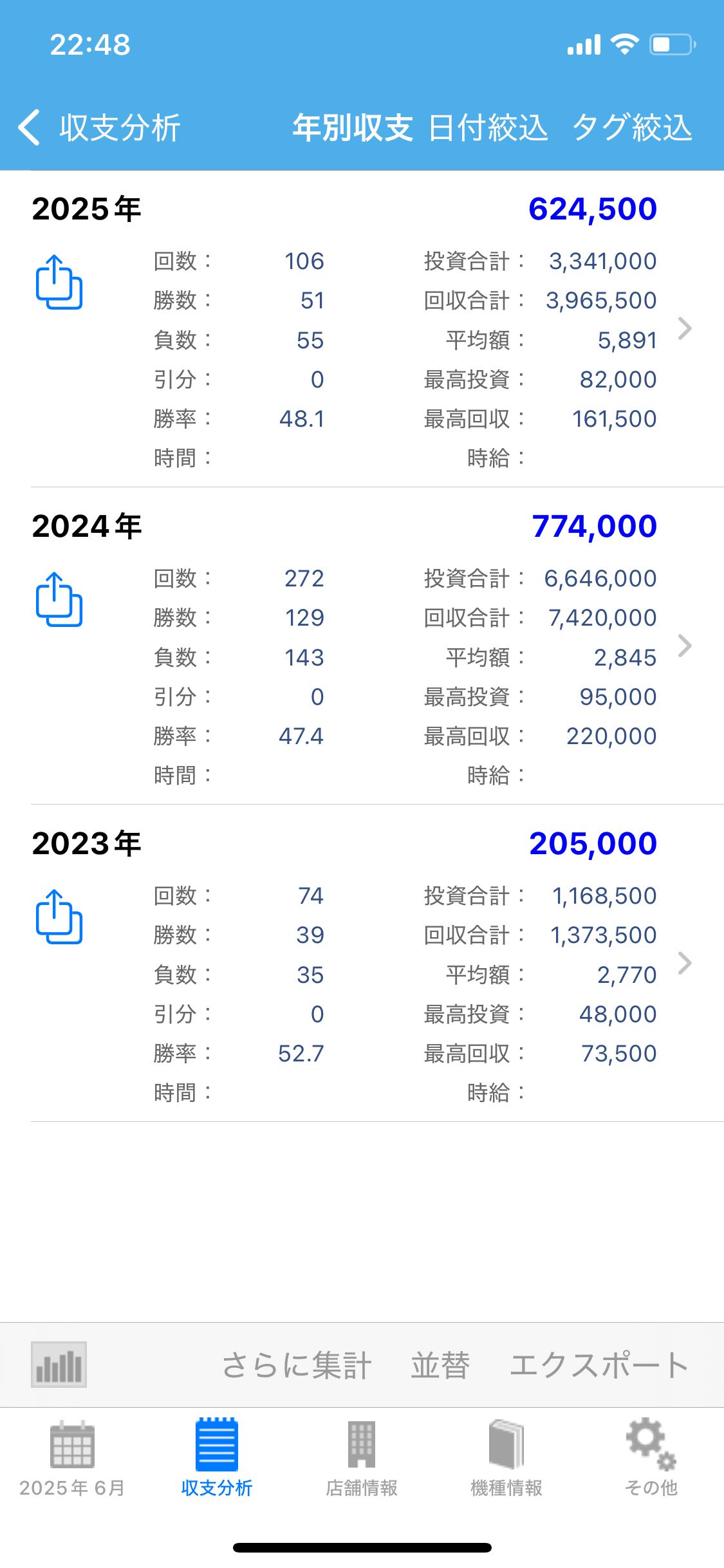The width and height of the screenshot is (724, 1568).
Task: Open the タグ絞込 filter
Action: click(632, 127)
